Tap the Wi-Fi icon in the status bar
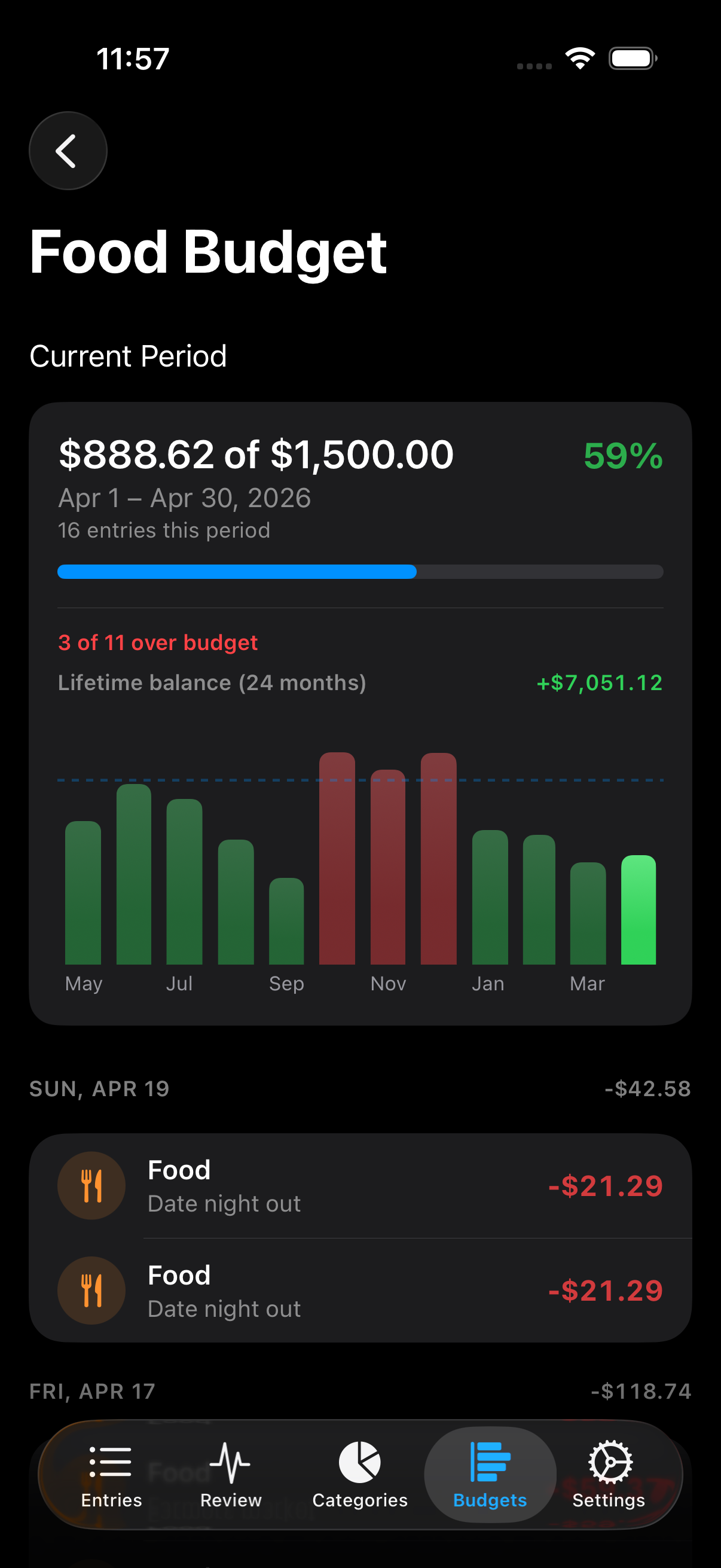721x1568 pixels. point(580,58)
